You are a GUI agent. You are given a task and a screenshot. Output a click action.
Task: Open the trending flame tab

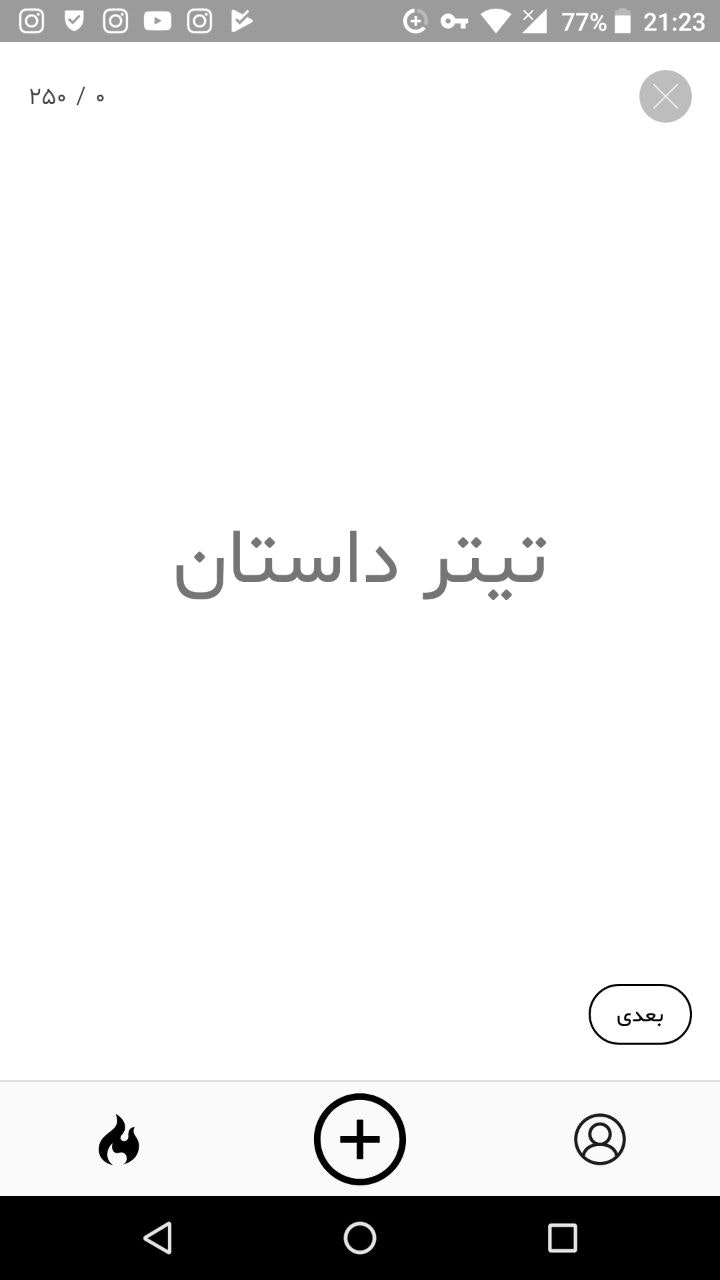coord(119,1139)
